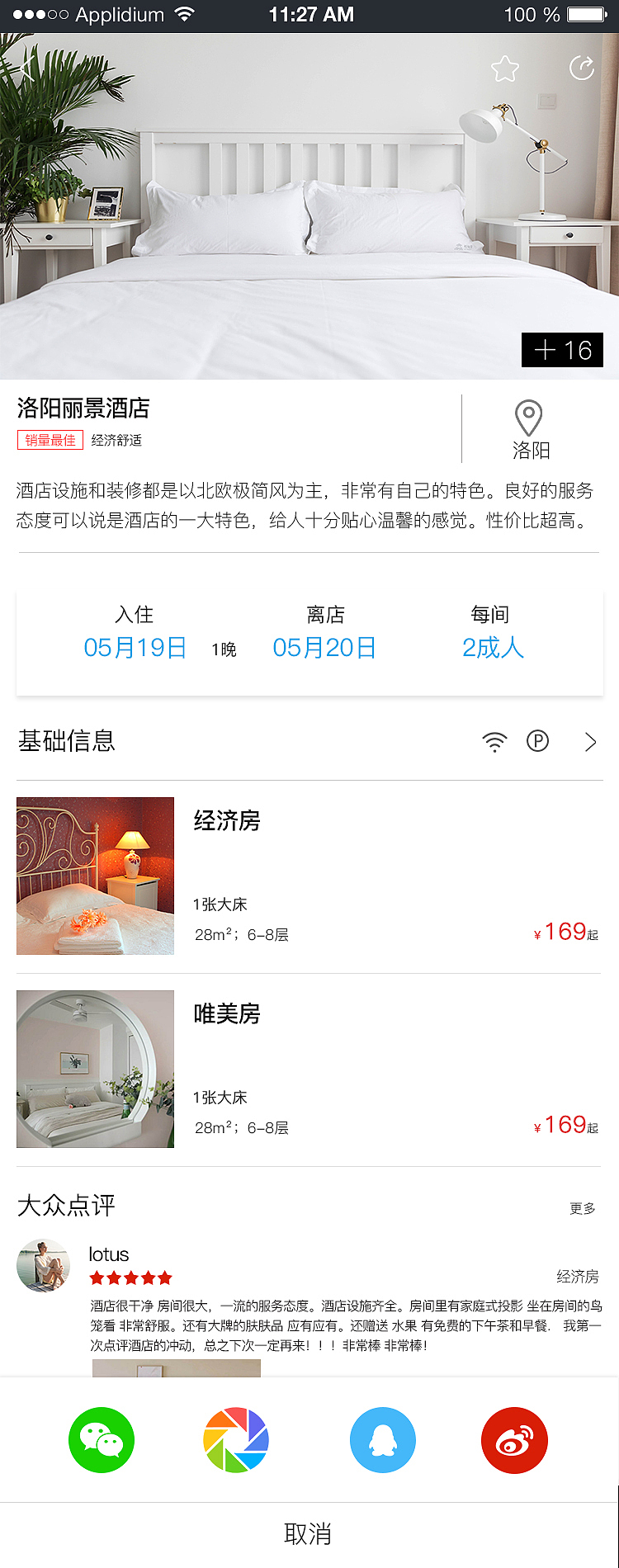Select the WiFi amenity icon
The height and width of the screenshot is (1568, 619).
[x=494, y=741]
